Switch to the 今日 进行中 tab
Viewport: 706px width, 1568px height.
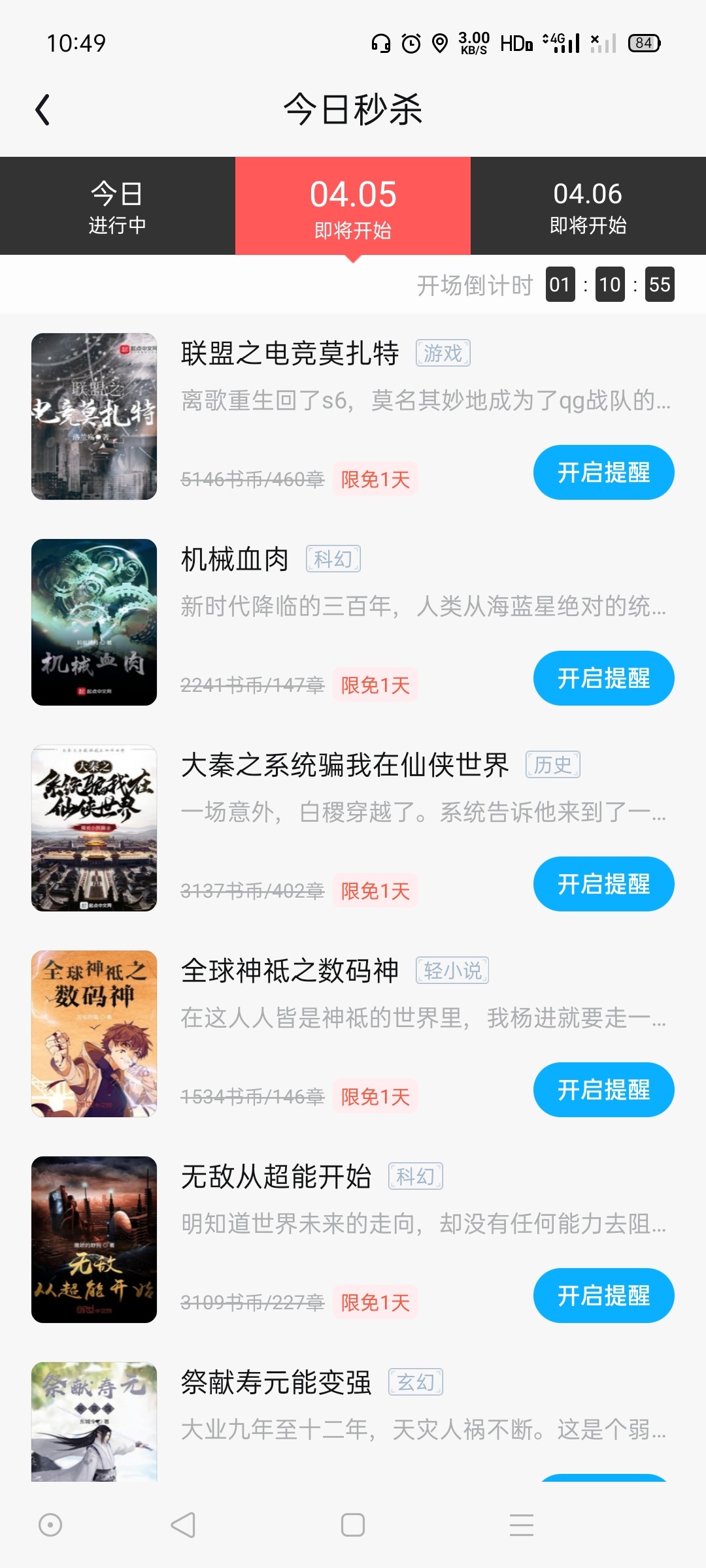click(x=118, y=206)
